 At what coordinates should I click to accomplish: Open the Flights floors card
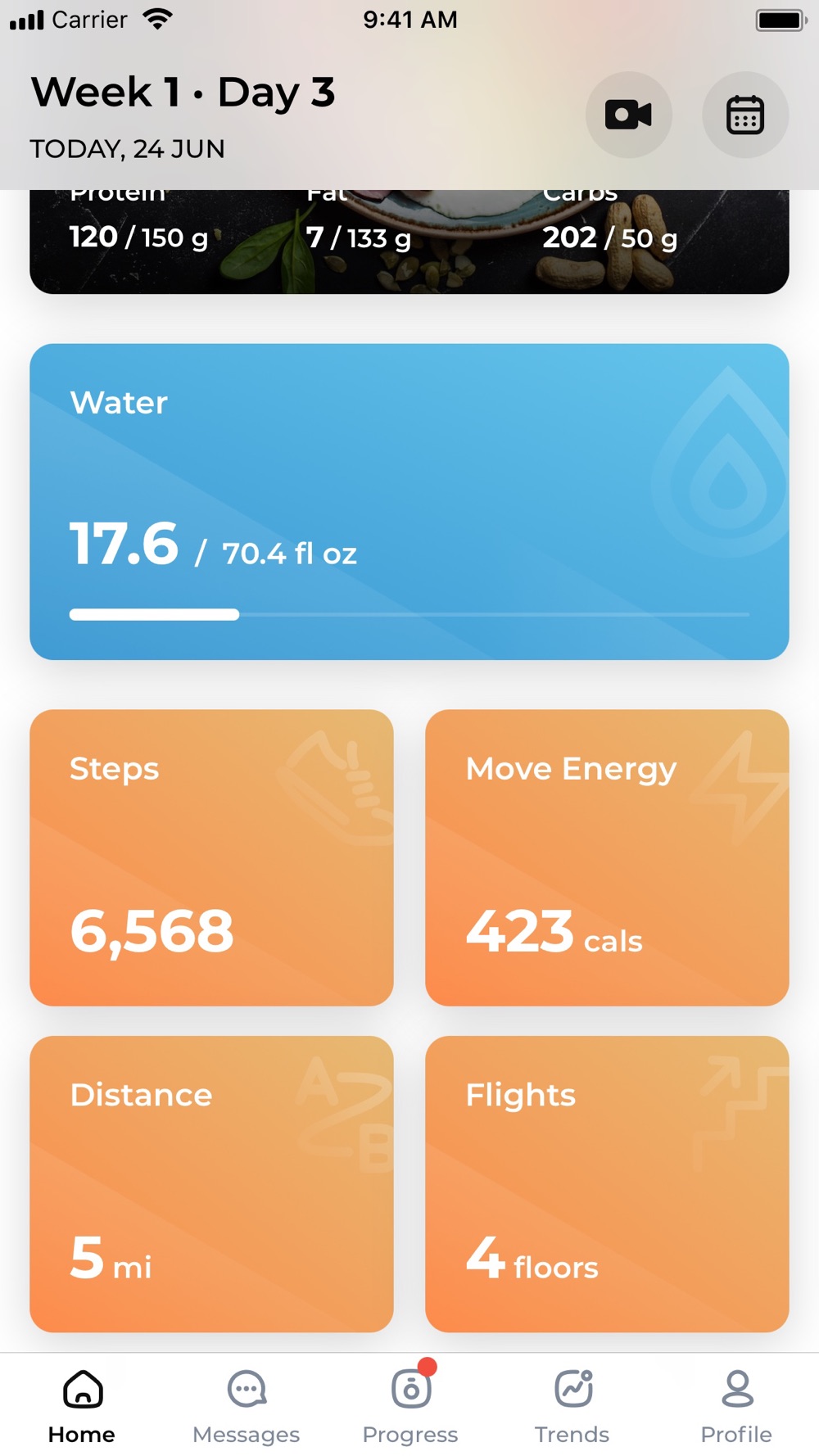point(607,1183)
